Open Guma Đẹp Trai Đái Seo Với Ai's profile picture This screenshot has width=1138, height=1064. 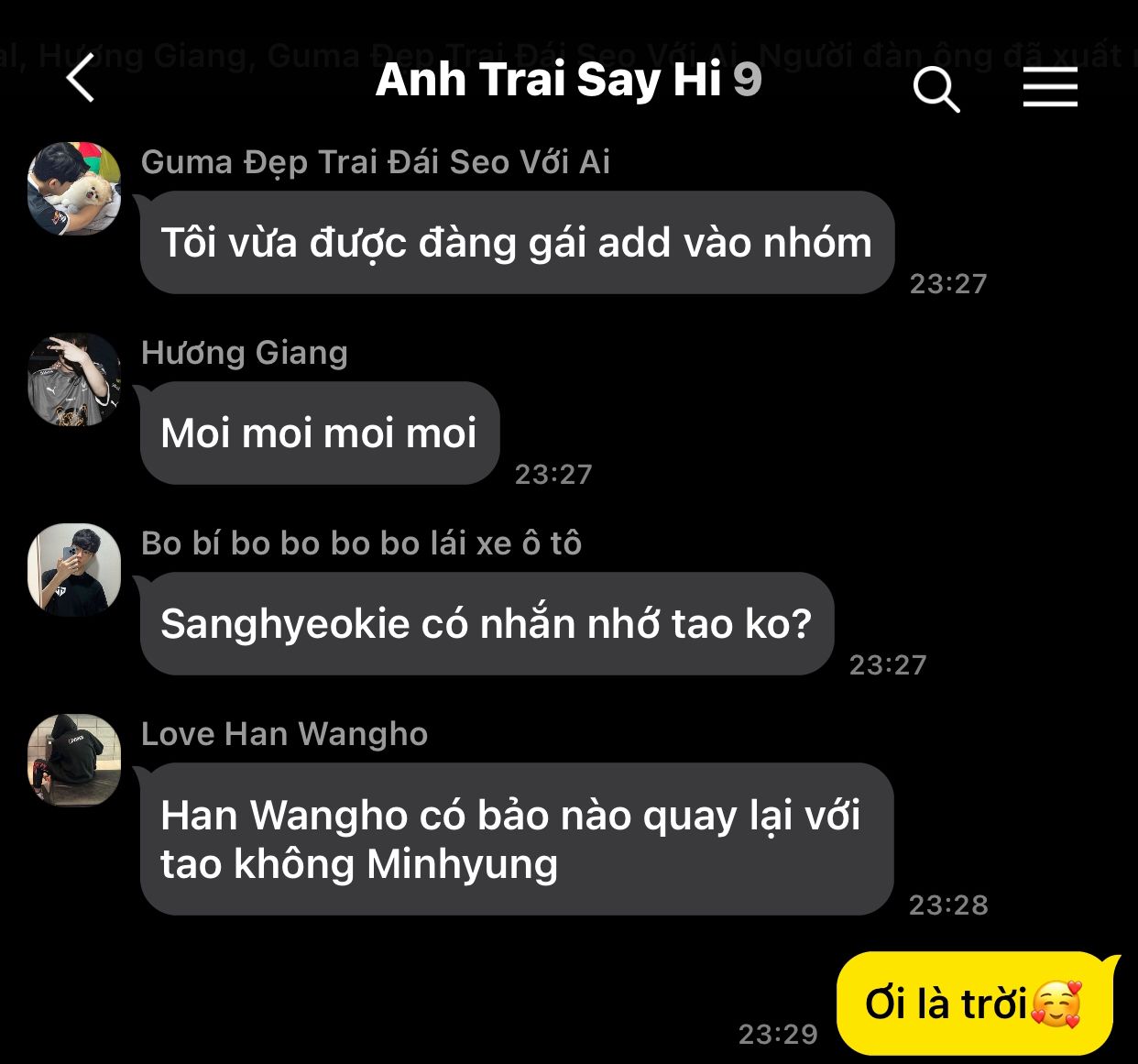tap(74, 189)
